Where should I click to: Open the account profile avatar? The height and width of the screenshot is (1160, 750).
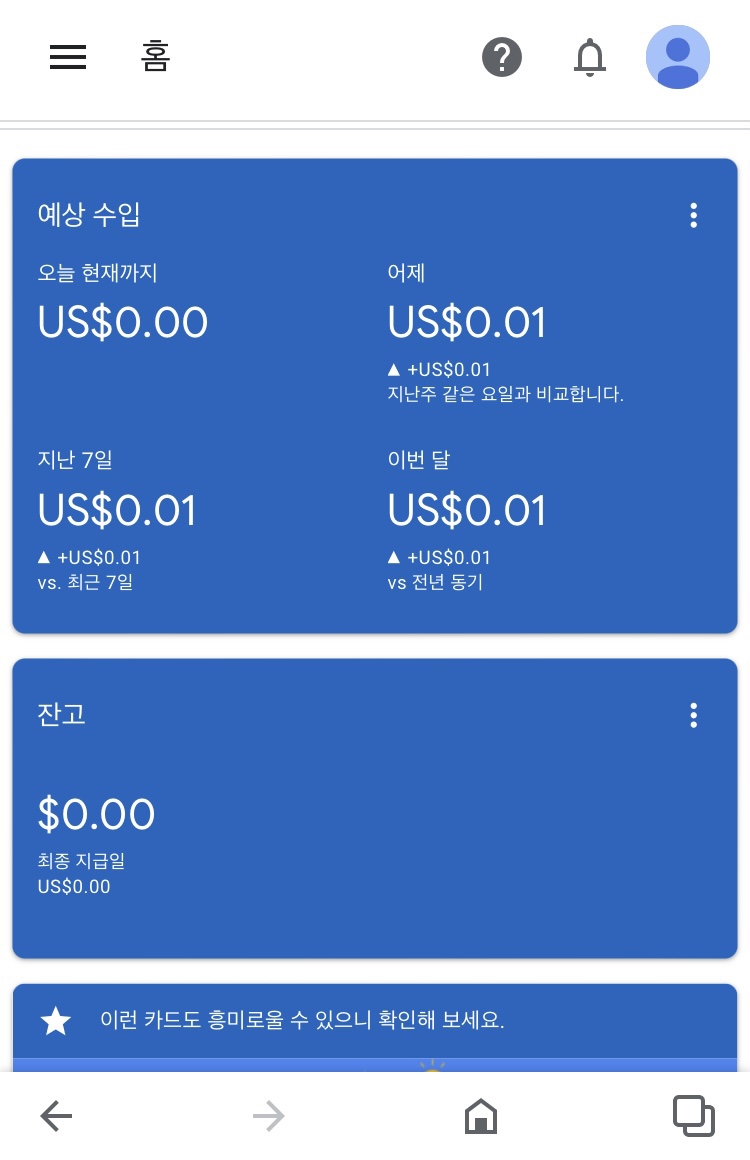tap(678, 58)
